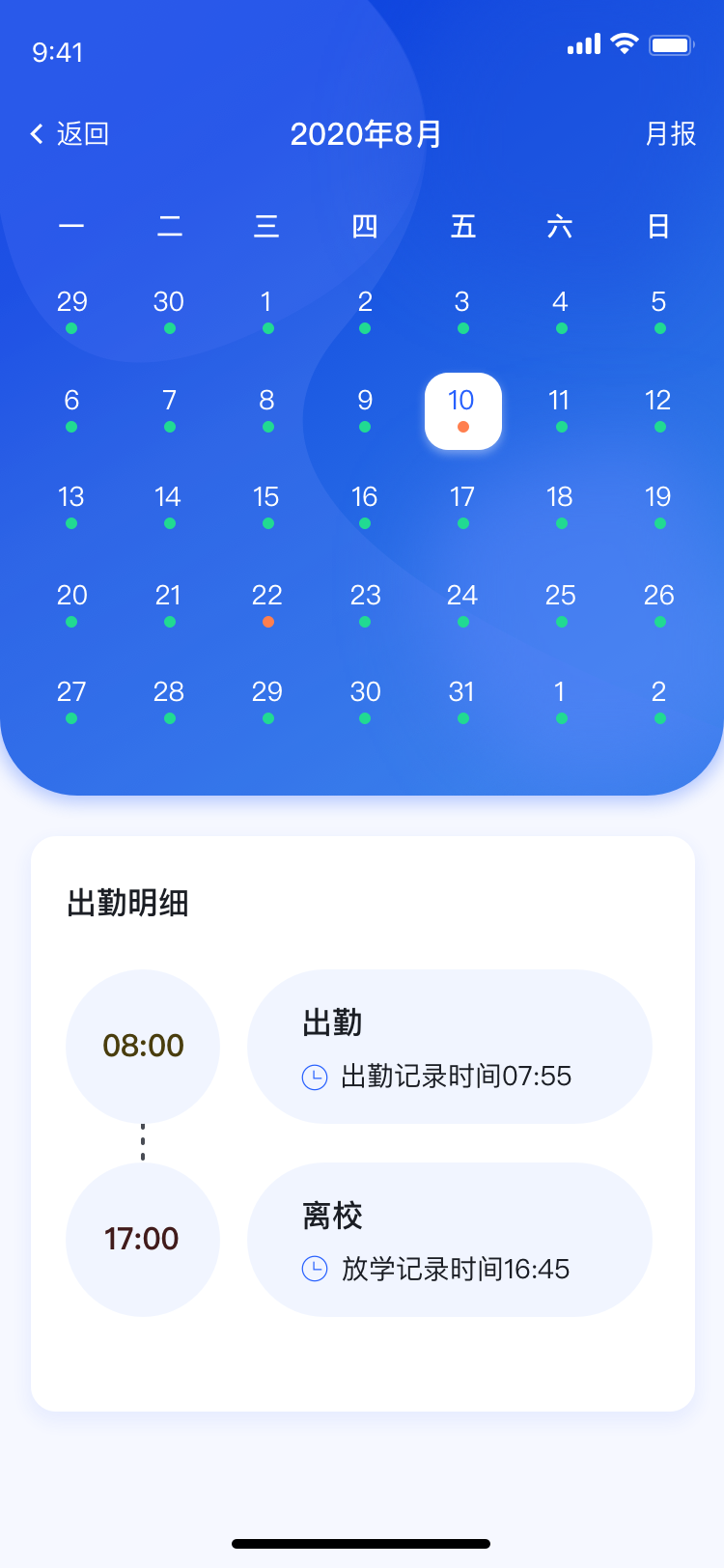Pick day 6 on the calendar

click(71, 407)
